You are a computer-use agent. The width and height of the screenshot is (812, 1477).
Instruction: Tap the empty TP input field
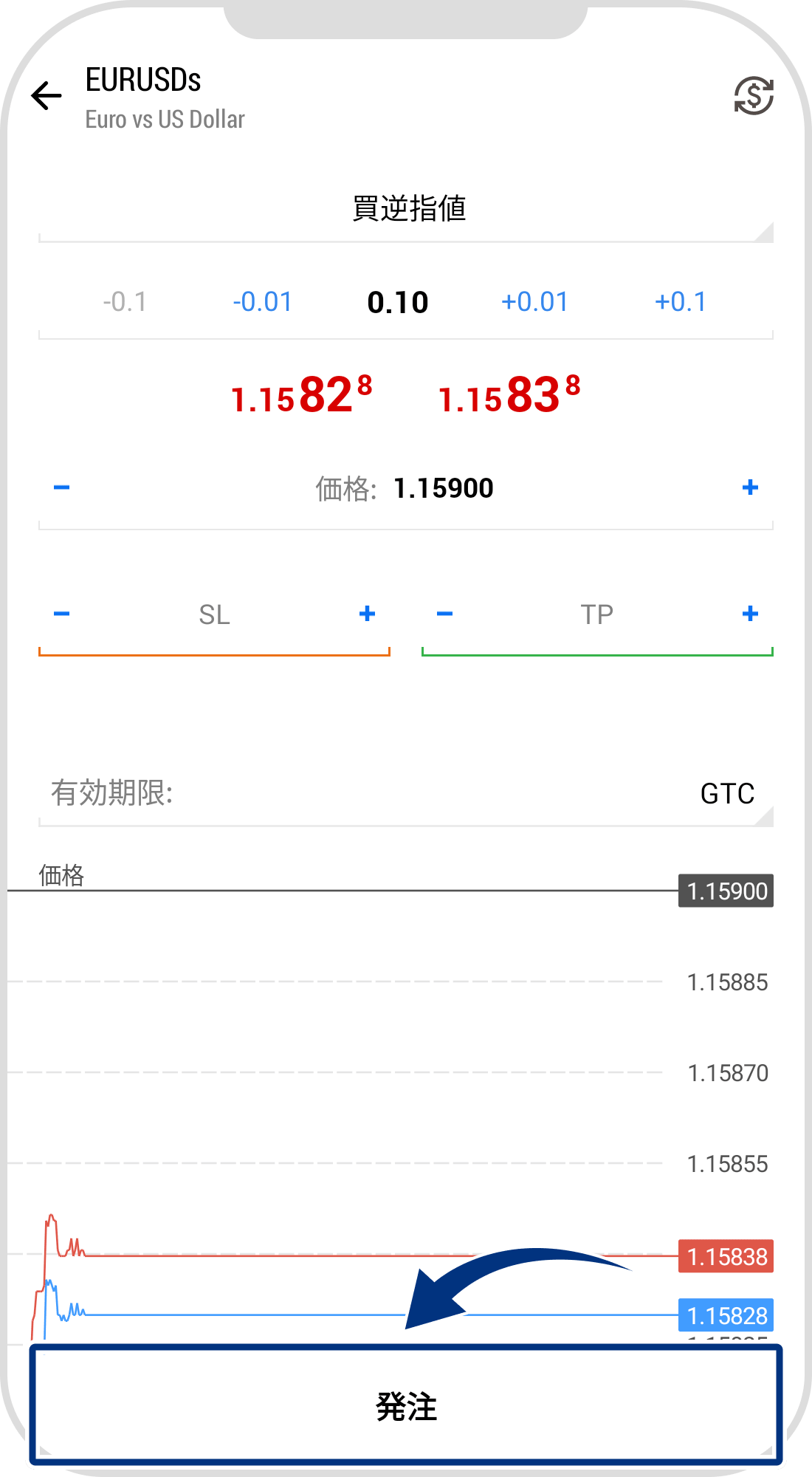[x=596, y=614]
